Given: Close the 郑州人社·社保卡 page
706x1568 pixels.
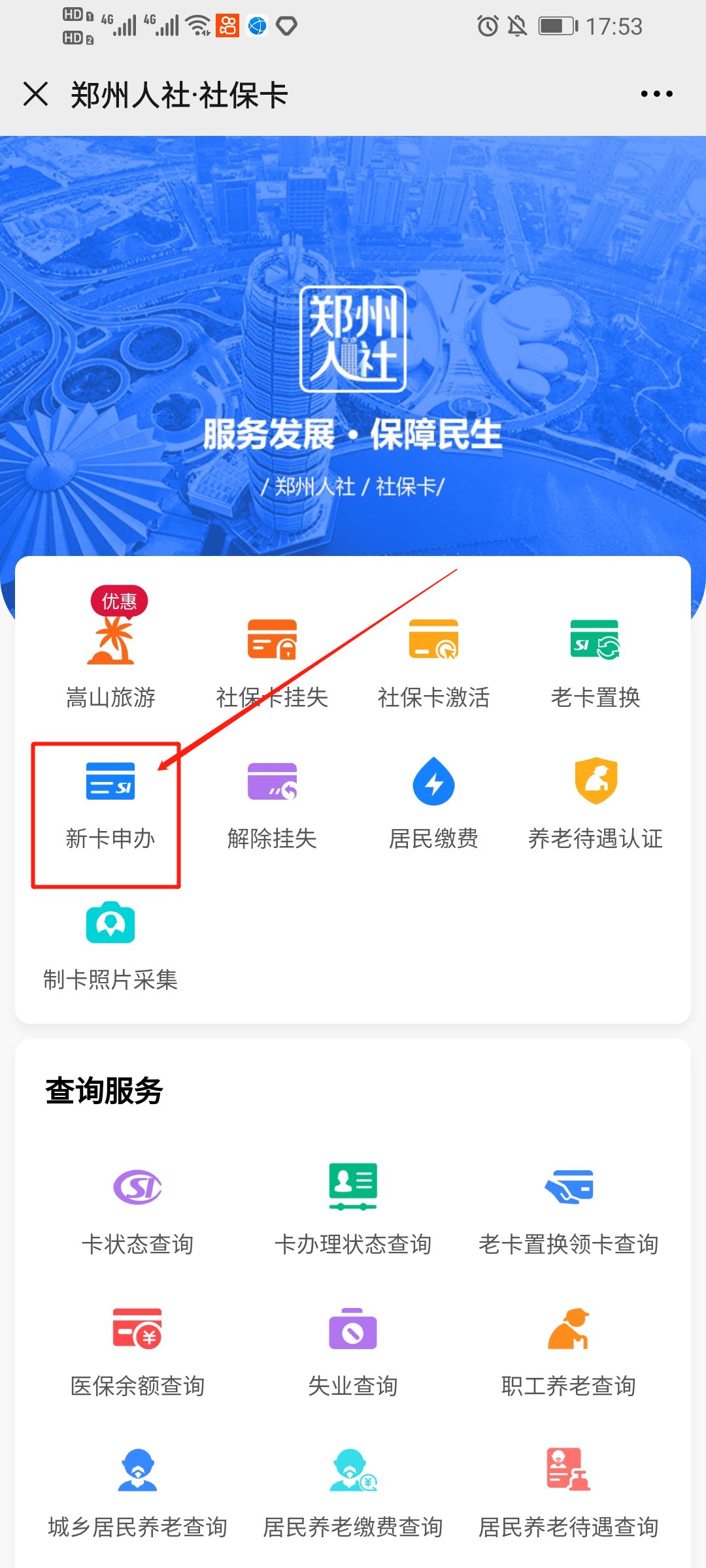Looking at the screenshot, I should click(x=36, y=94).
